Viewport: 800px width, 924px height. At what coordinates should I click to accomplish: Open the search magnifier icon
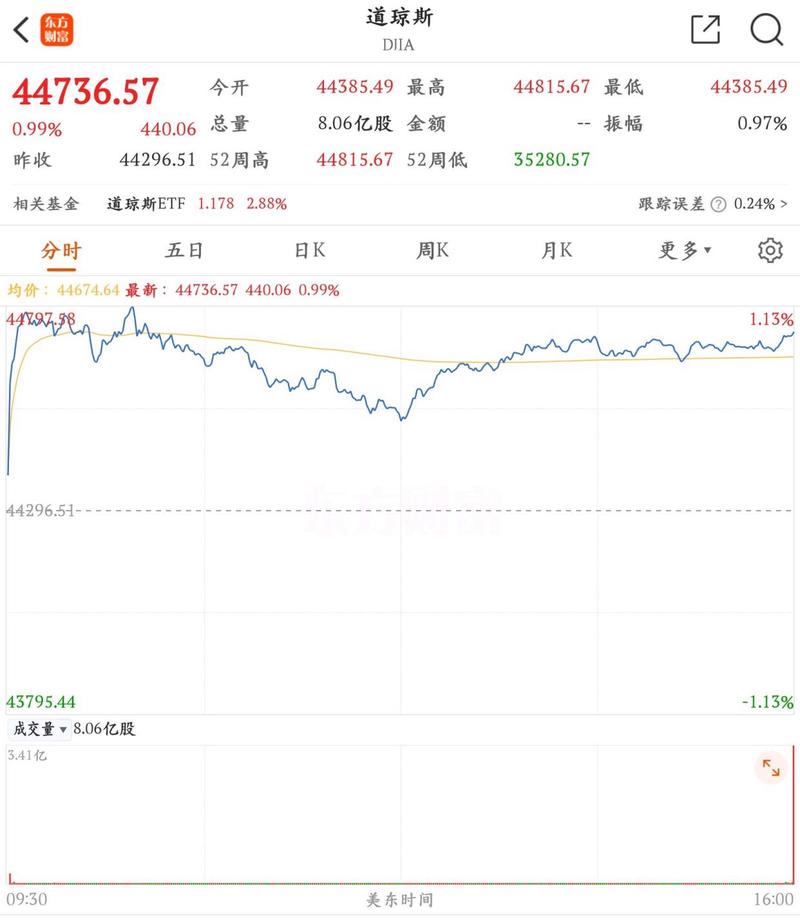tap(766, 30)
